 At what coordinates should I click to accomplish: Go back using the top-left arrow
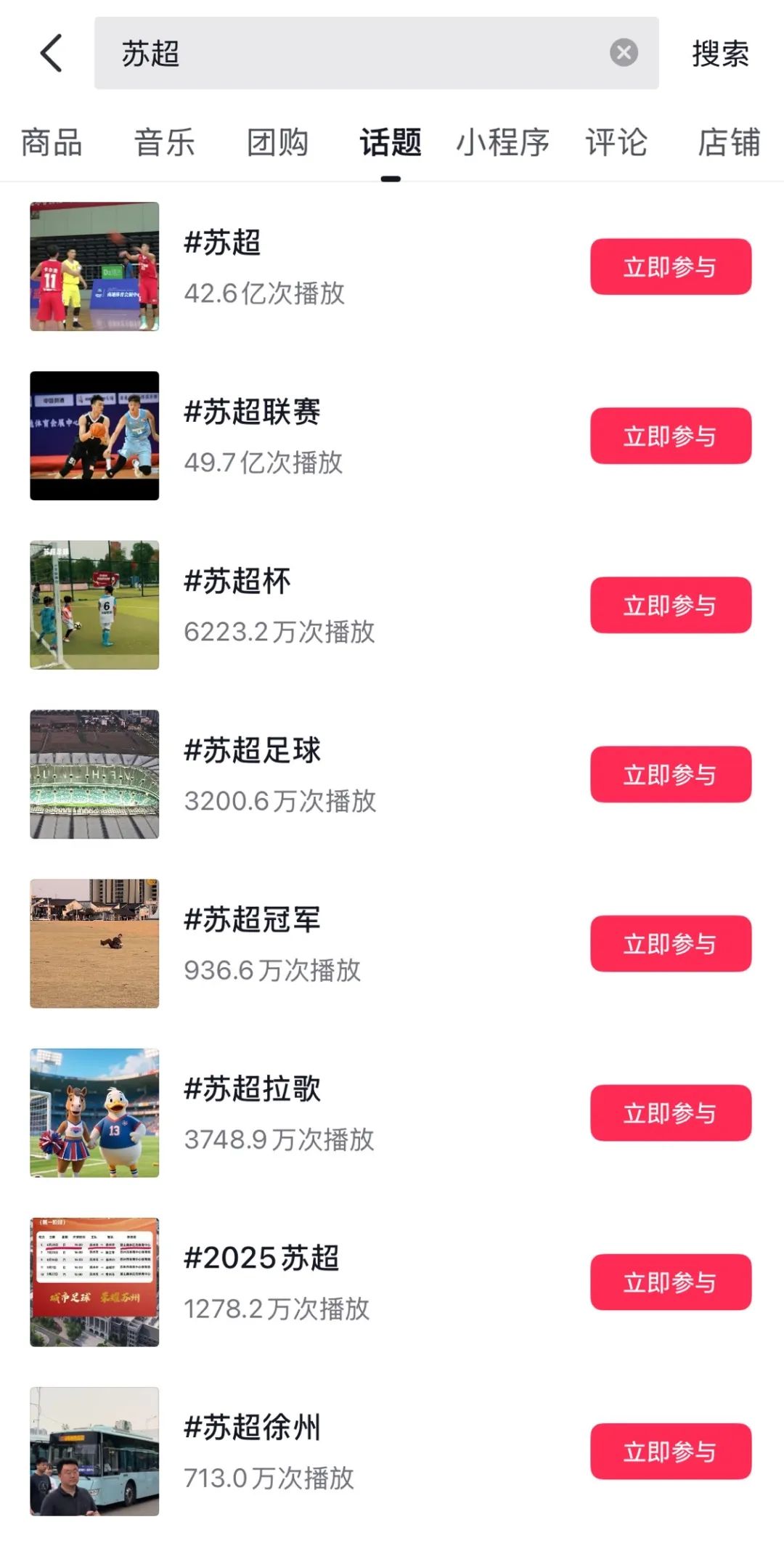(x=51, y=53)
